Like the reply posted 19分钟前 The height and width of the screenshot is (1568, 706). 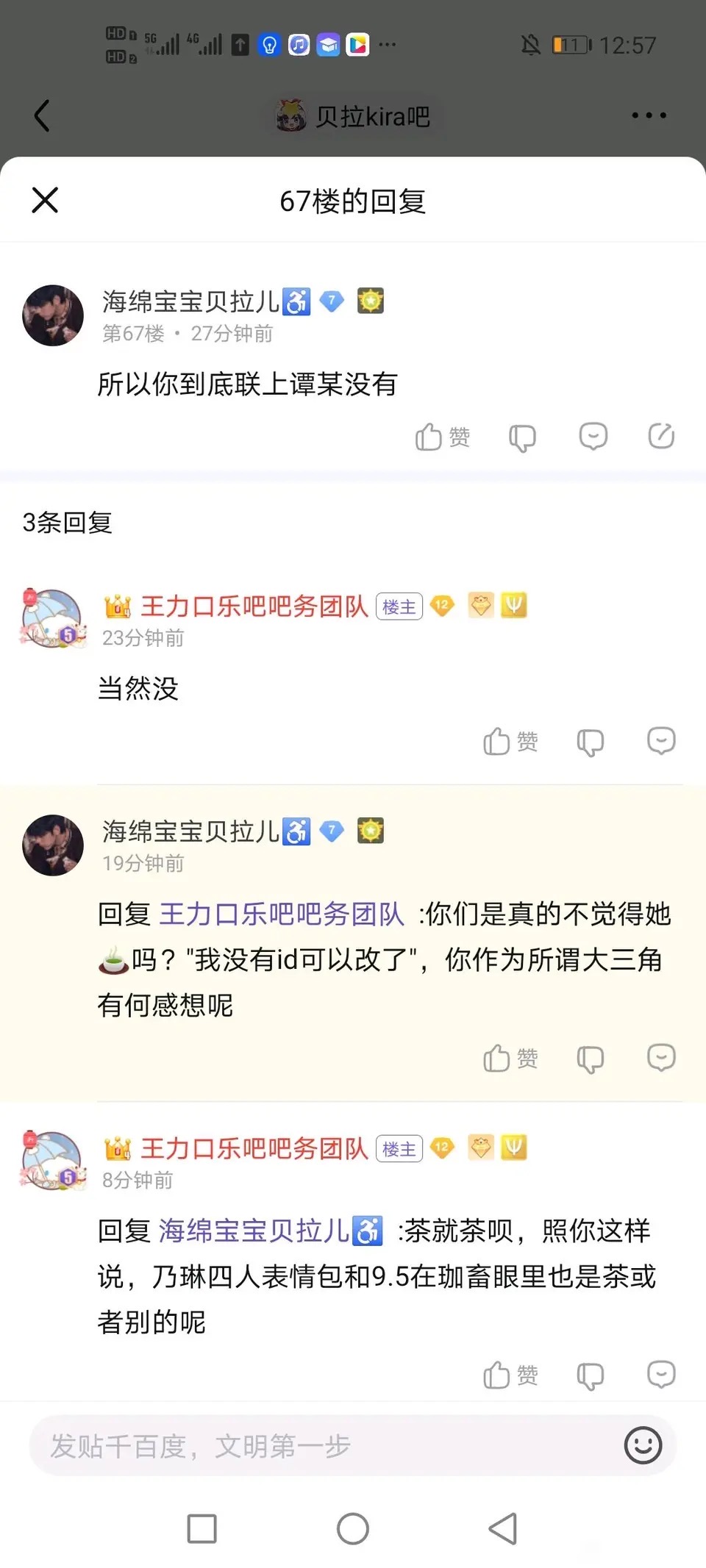tap(510, 1059)
